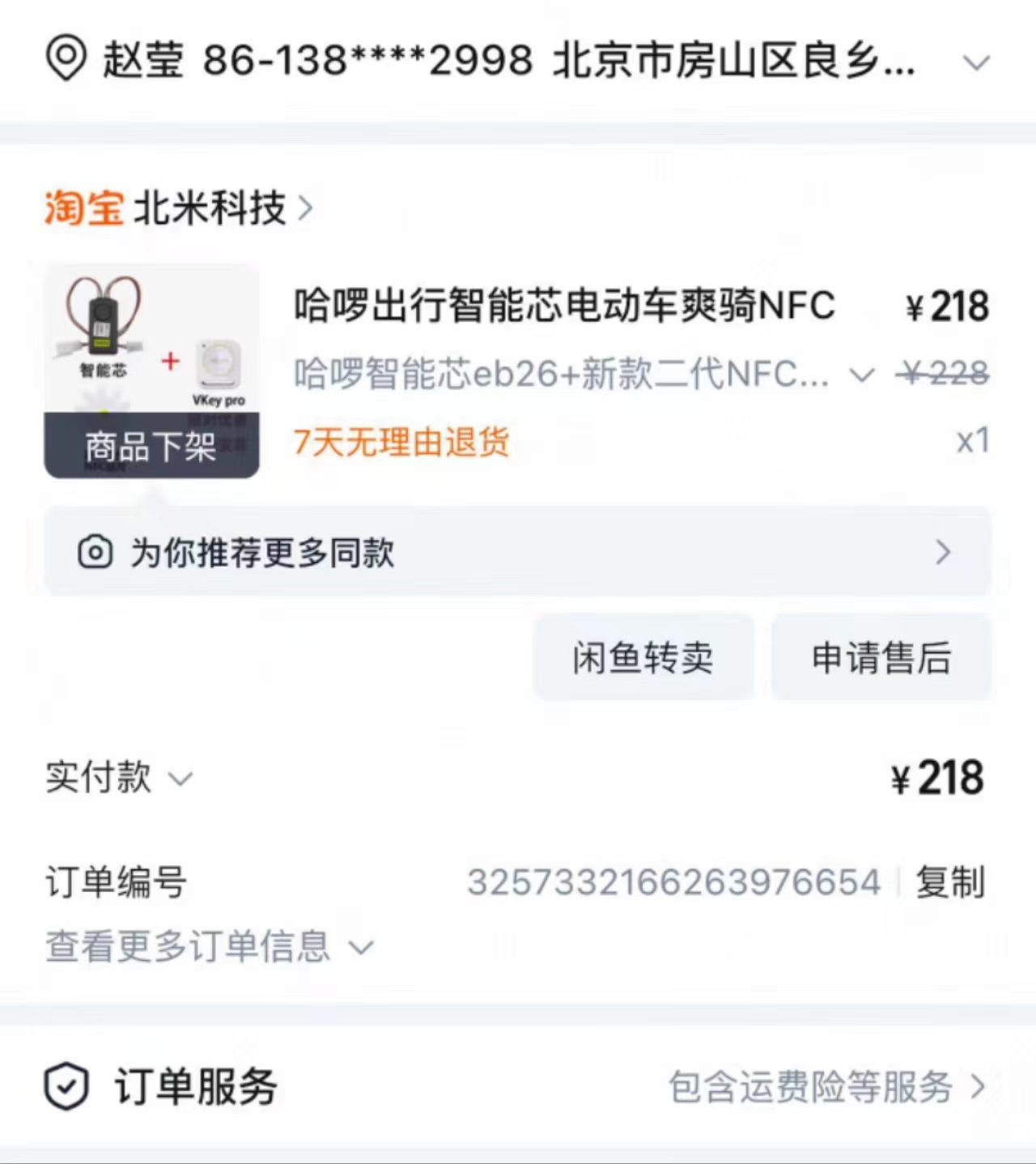The image size is (1036, 1164).
Task: Tap 申请售后 to request after-sales service
Action: 881,657
